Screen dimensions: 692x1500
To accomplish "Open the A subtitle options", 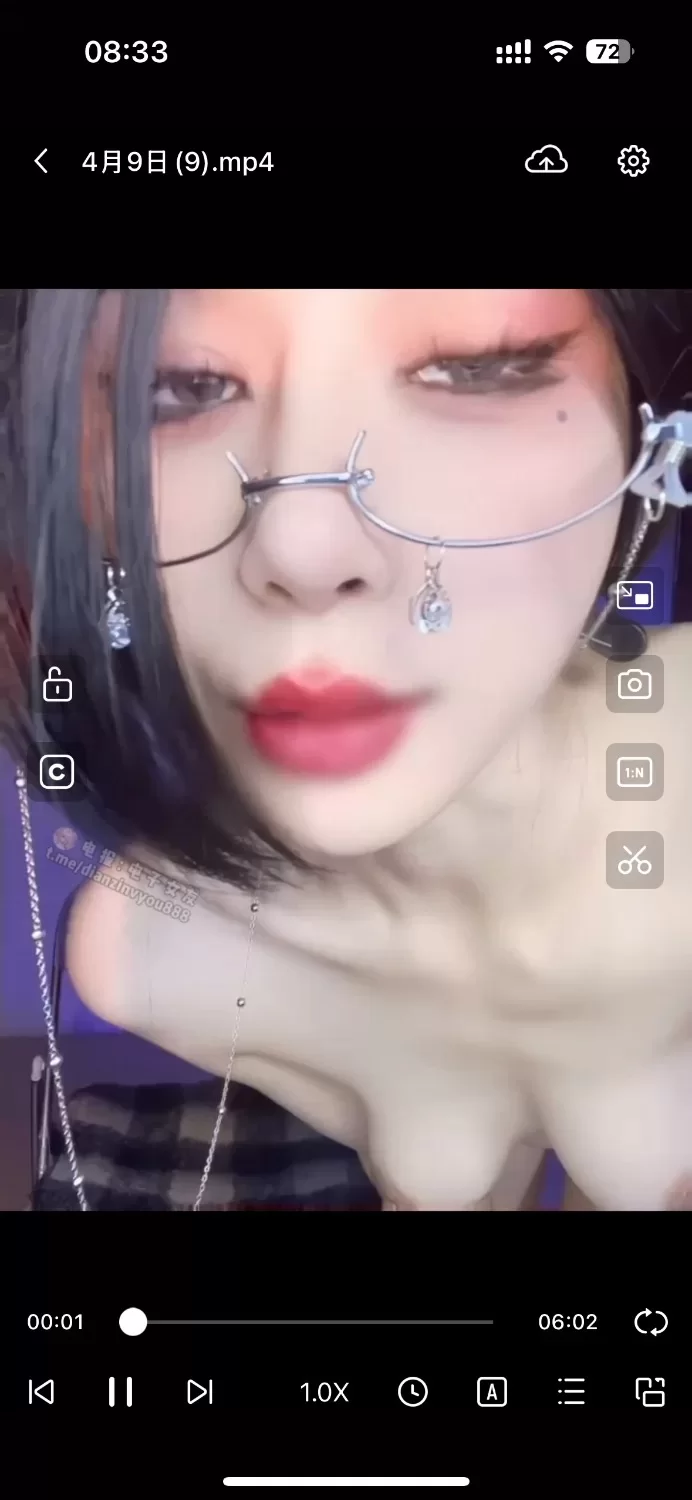I will point(491,1391).
